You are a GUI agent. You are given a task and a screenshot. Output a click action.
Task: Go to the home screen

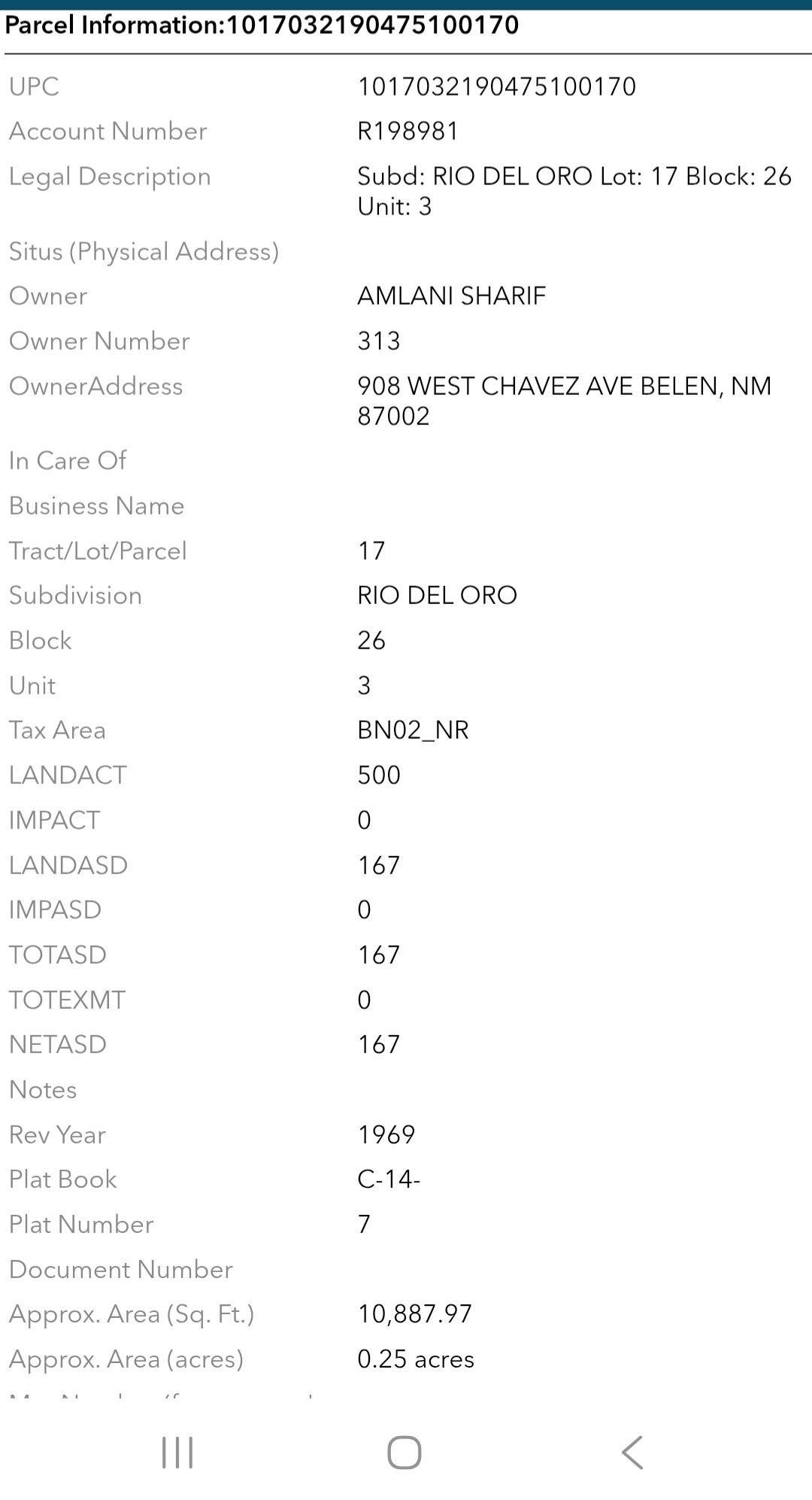(x=404, y=1452)
